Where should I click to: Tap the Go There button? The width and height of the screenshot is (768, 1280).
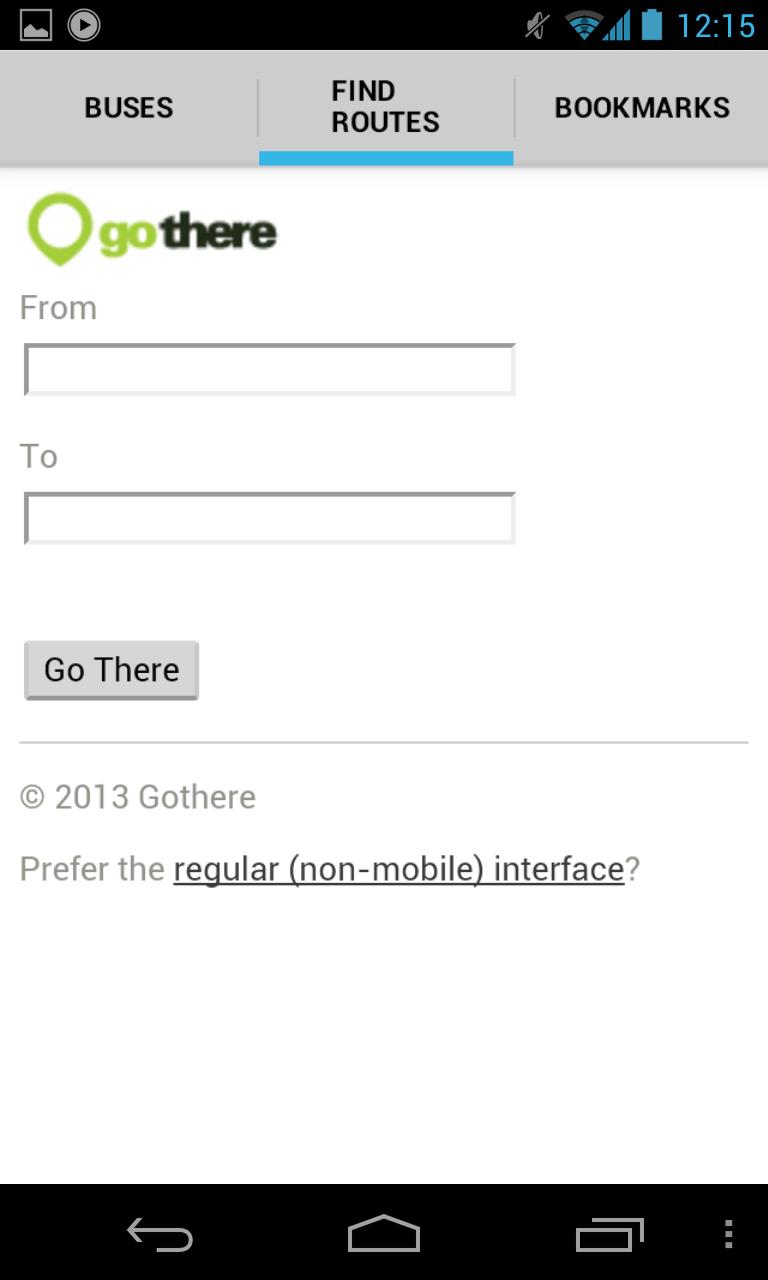click(111, 670)
